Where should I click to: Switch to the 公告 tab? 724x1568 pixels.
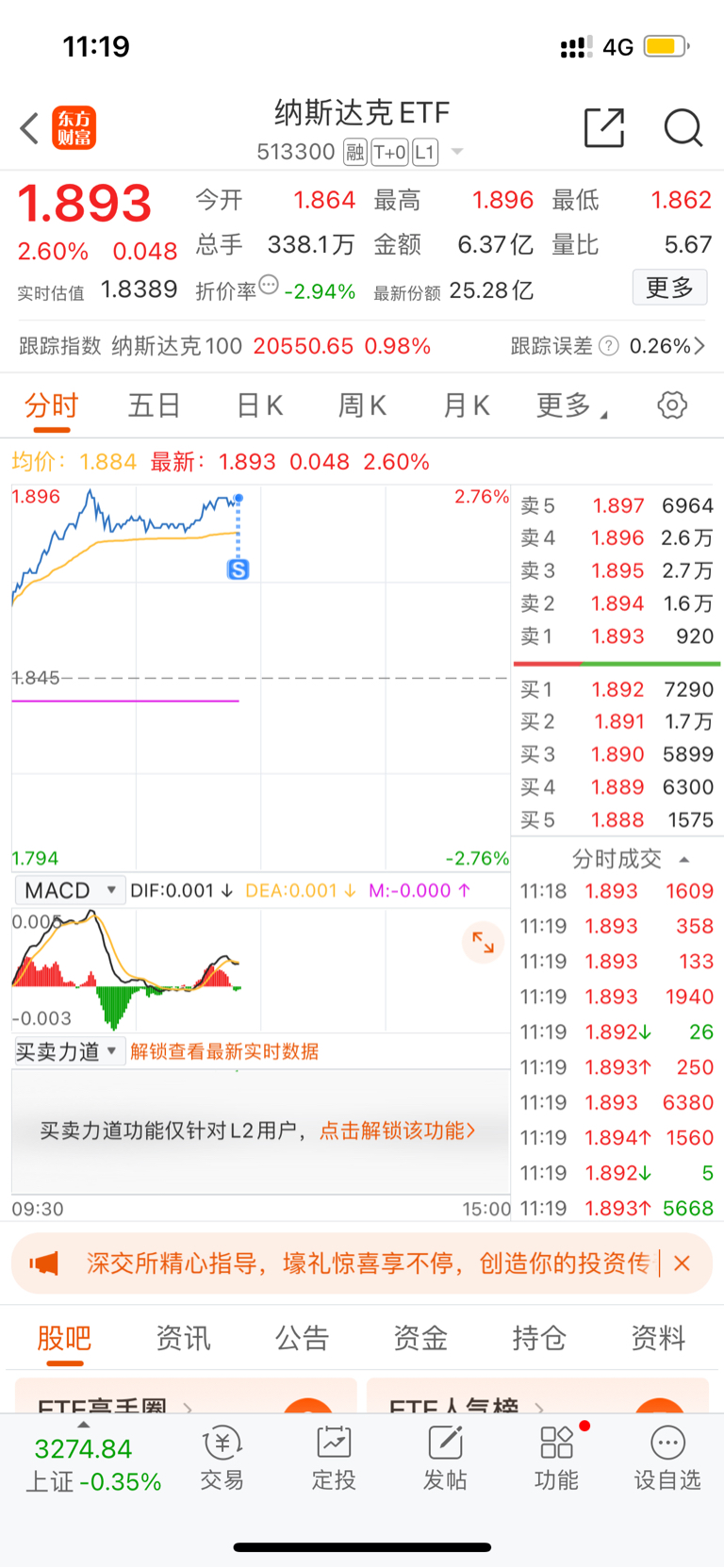click(302, 1337)
